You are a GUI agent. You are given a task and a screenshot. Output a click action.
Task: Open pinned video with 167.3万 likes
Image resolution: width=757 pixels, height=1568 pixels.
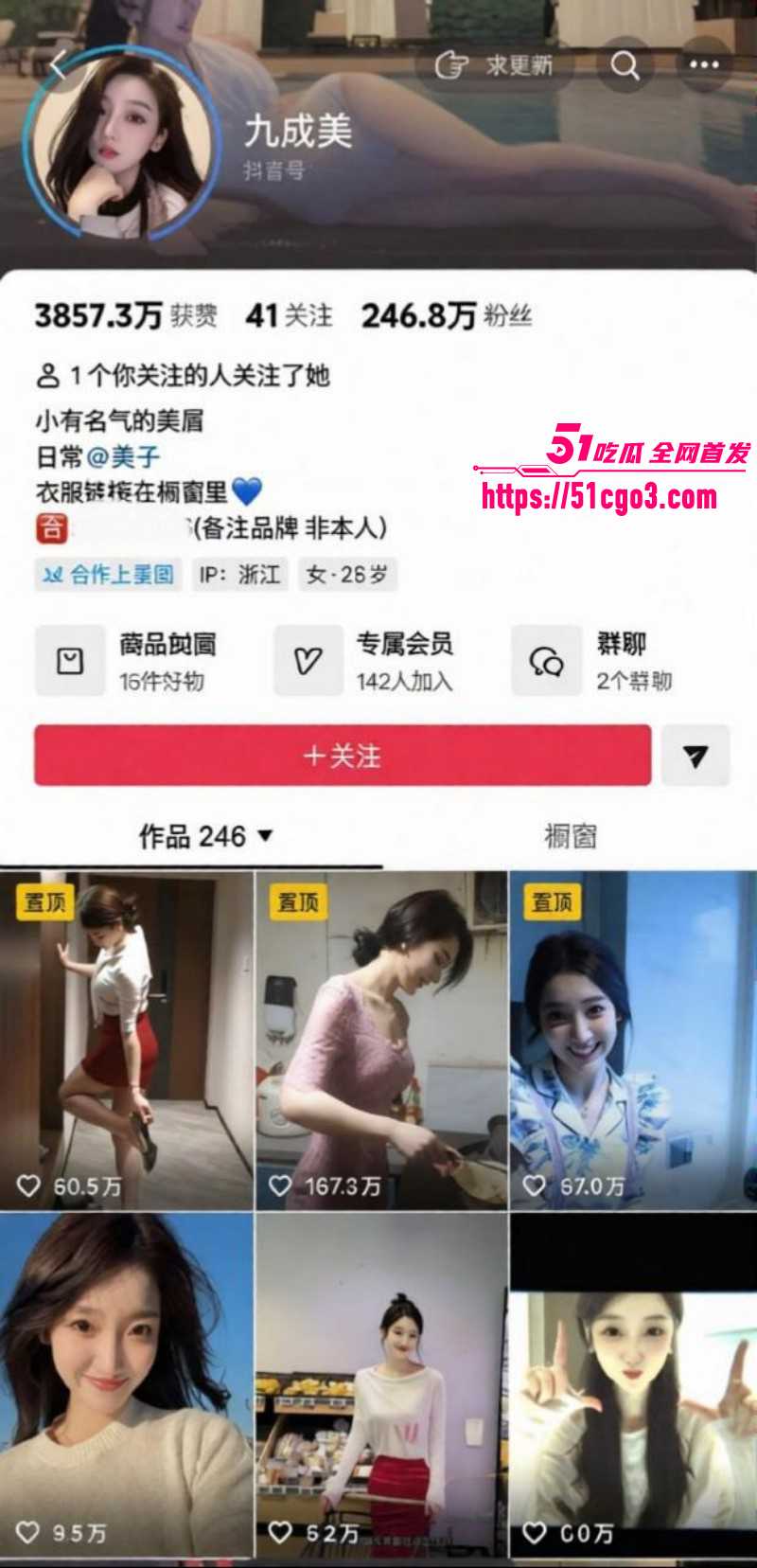381,1041
